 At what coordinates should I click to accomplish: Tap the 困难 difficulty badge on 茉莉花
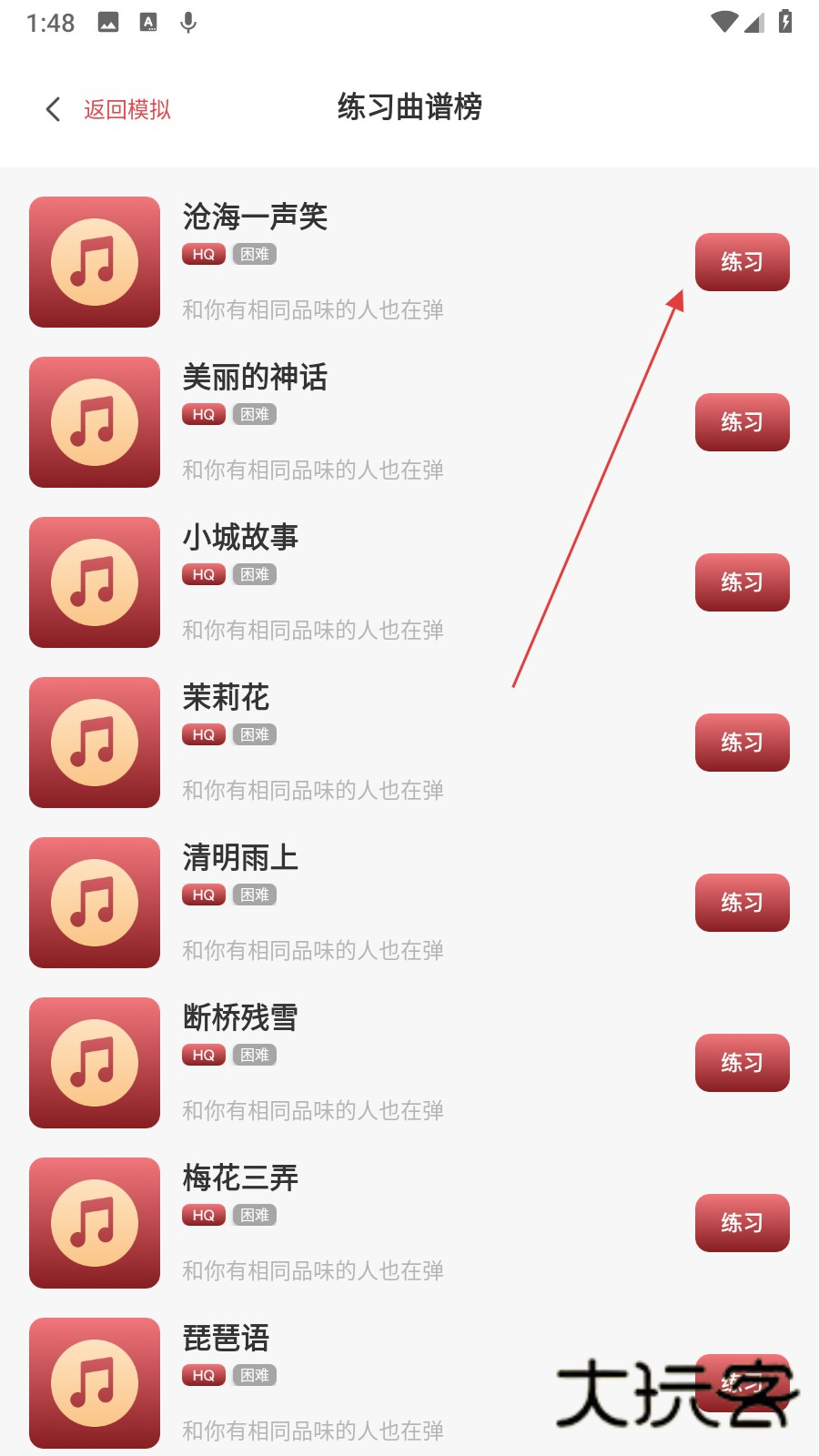point(254,734)
